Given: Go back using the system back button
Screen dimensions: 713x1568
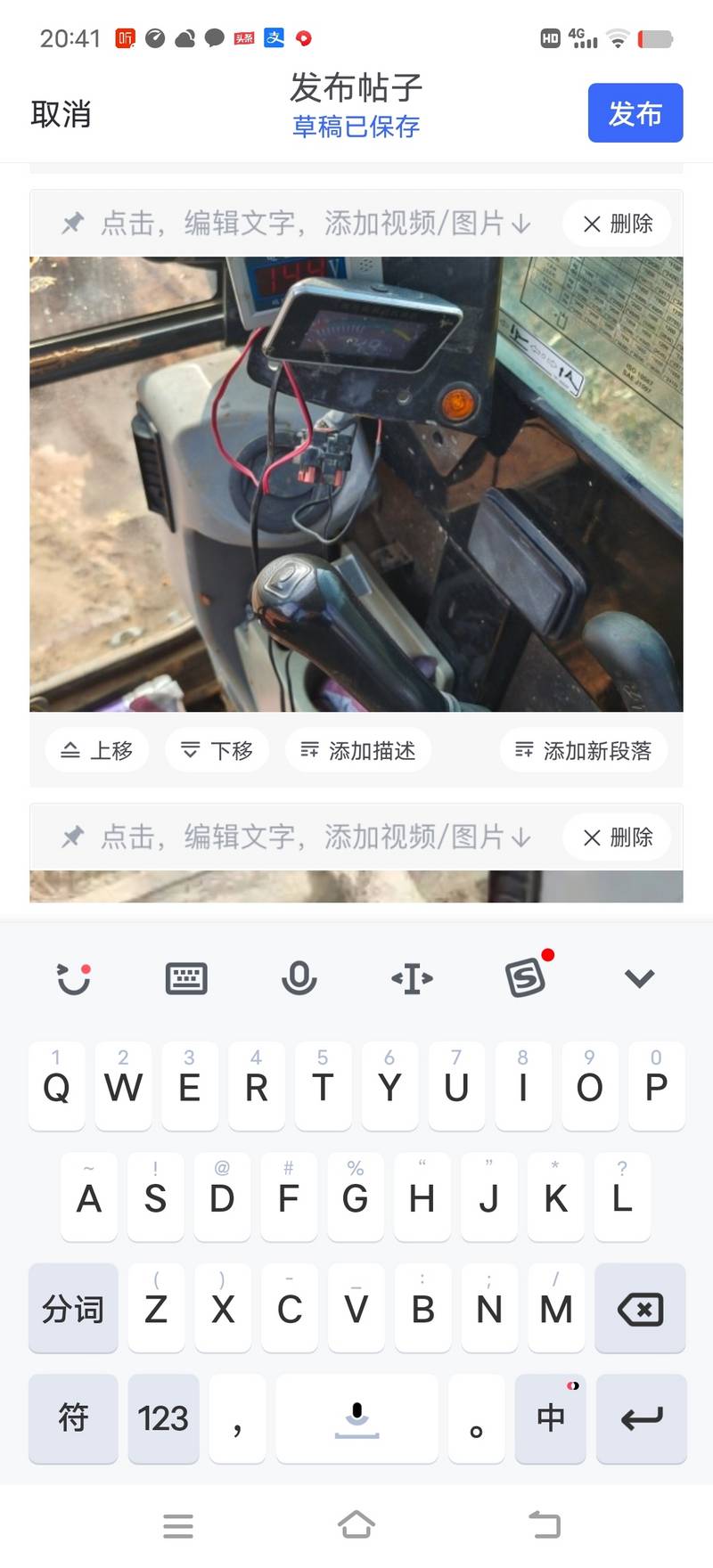Looking at the screenshot, I should [x=545, y=1525].
